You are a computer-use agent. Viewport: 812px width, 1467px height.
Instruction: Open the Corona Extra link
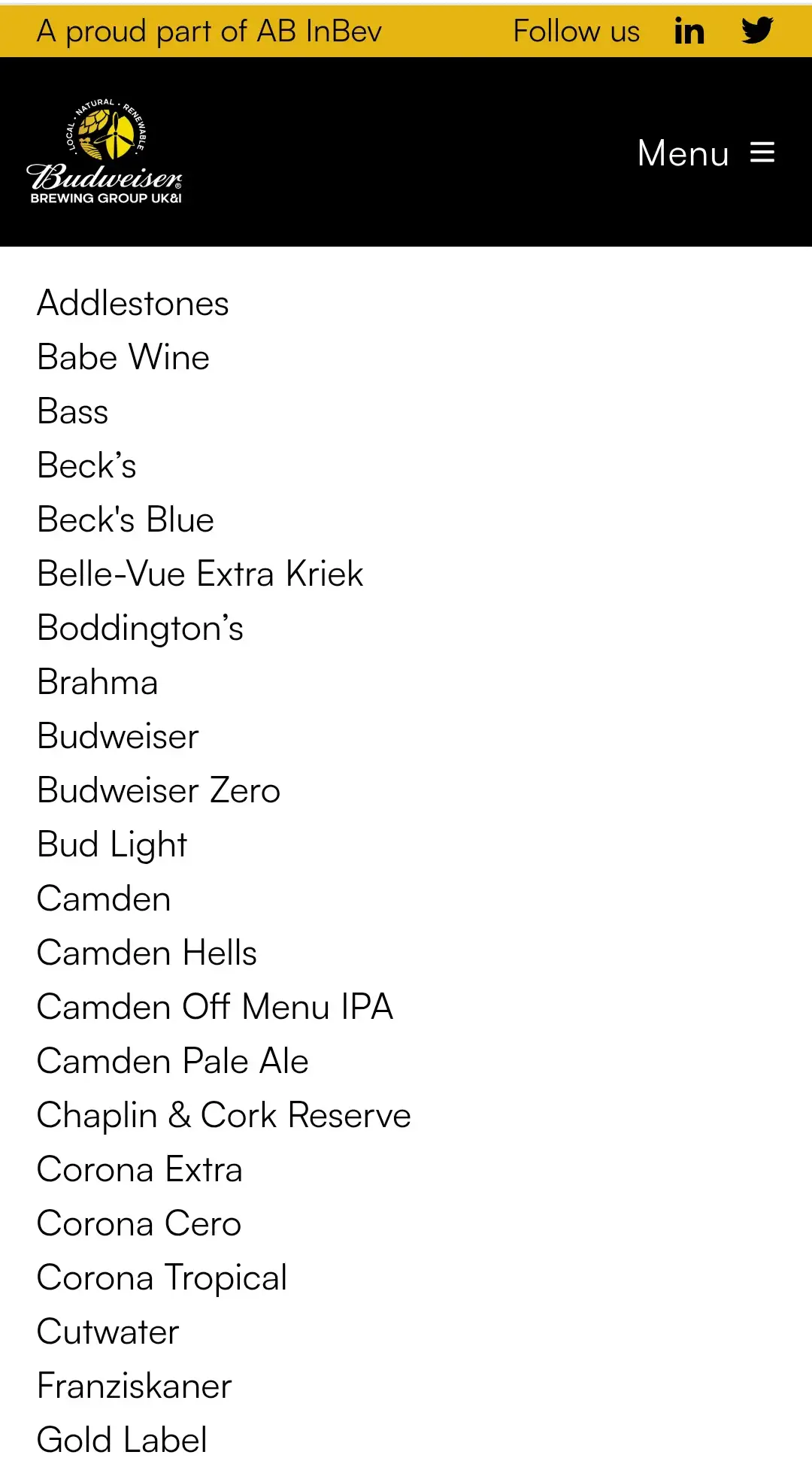[140, 1169]
